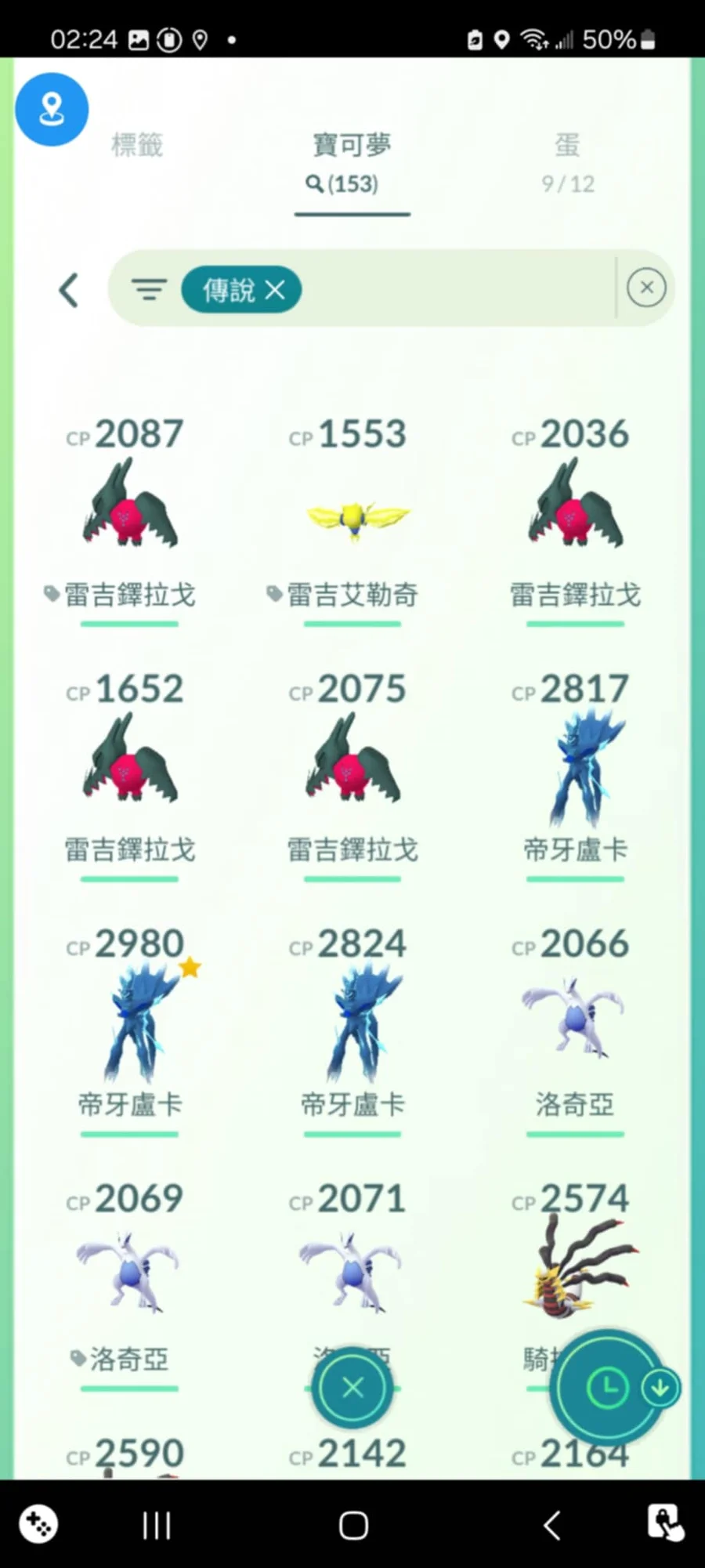Image resolution: width=705 pixels, height=1568 pixels.
Task: Open the blue map location button
Action: (52, 110)
